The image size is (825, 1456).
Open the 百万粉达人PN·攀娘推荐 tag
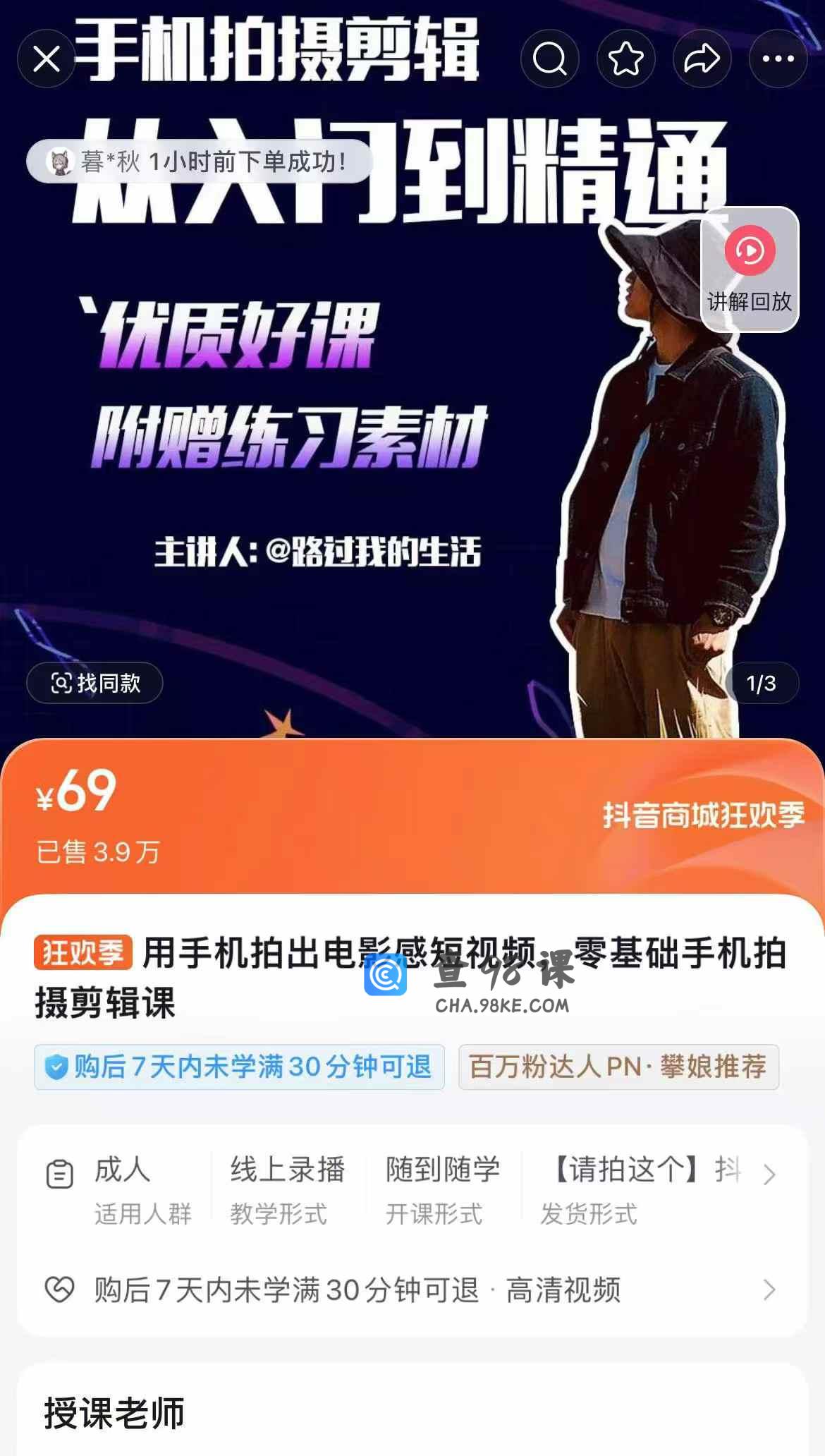[x=618, y=1067]
